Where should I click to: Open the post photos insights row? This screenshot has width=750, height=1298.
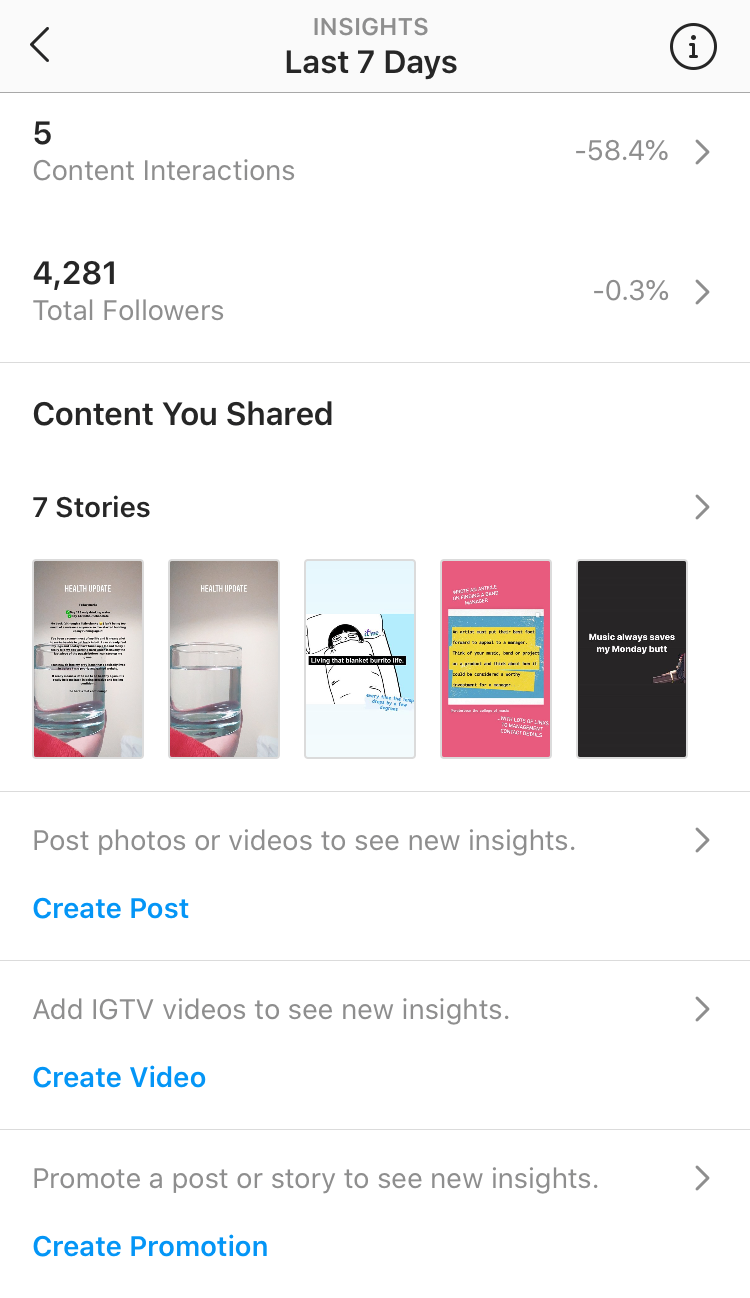374,840
